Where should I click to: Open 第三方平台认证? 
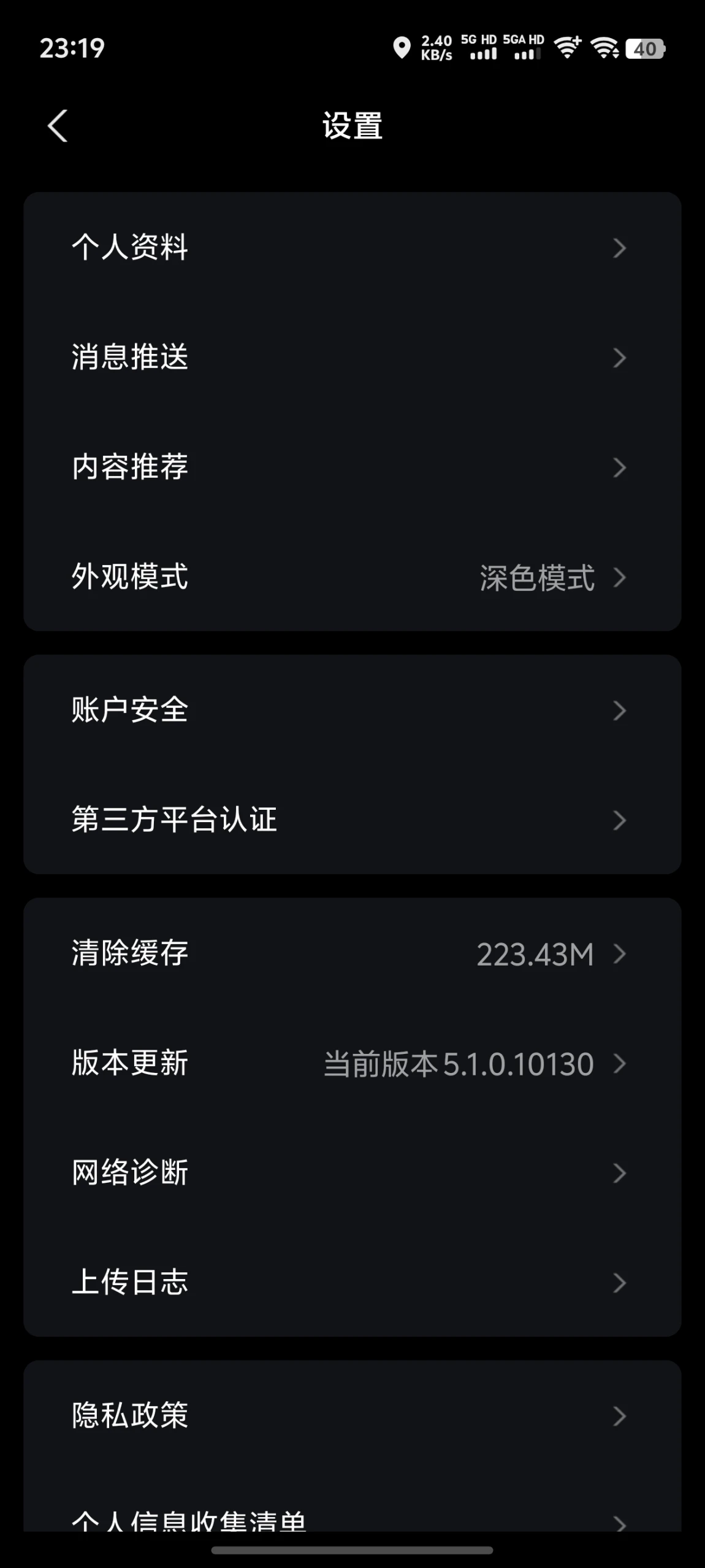coord(352,820)
